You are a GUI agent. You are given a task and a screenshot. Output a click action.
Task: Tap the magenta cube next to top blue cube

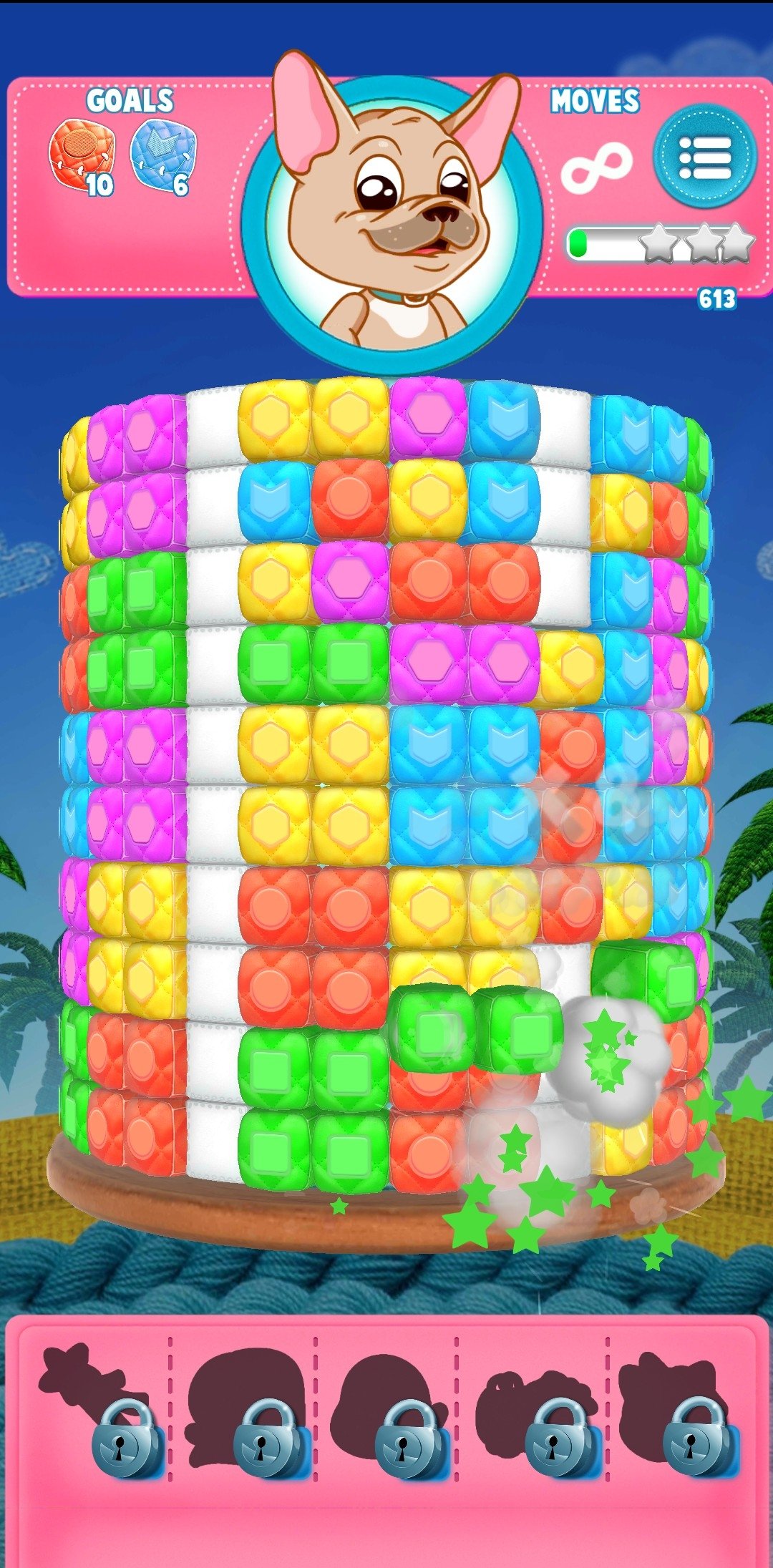point(428,417)
